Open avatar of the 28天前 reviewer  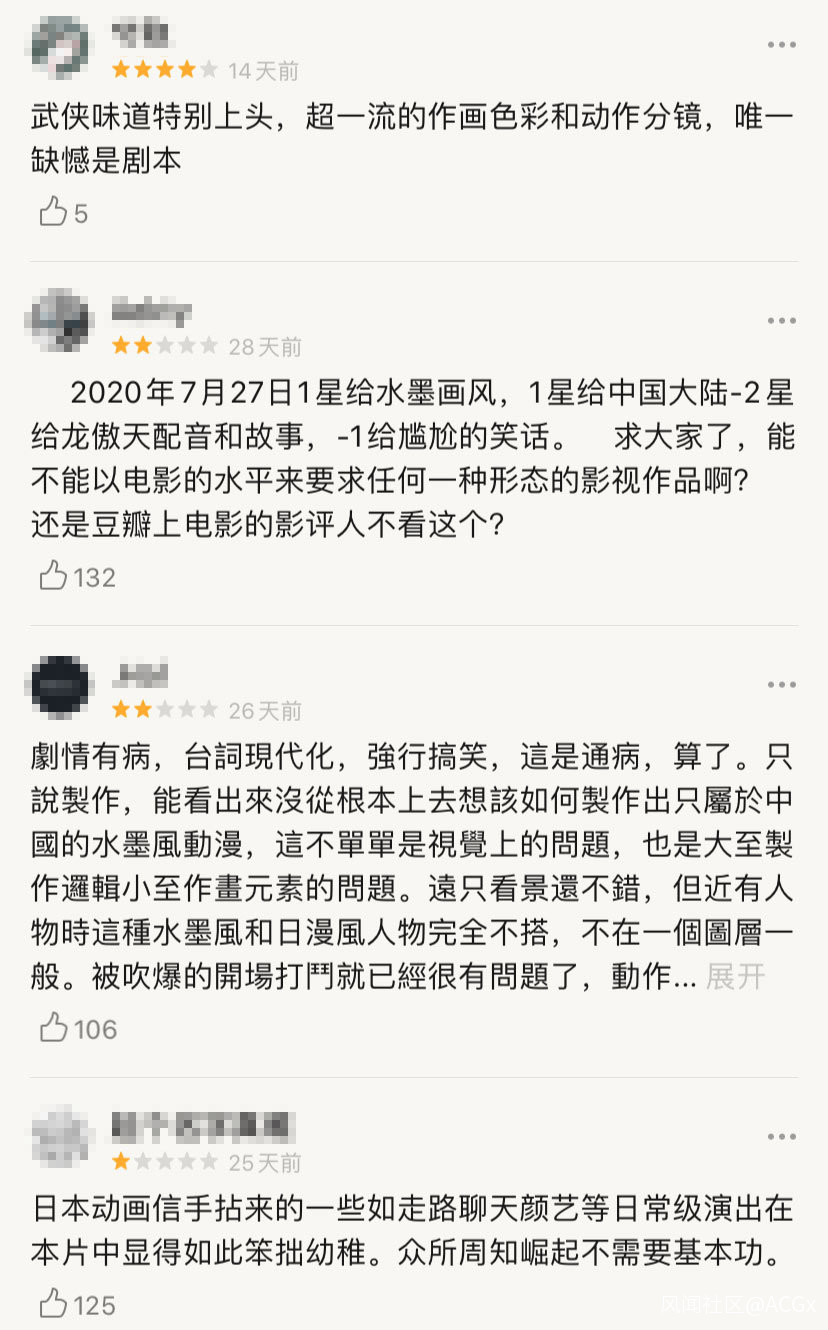tap(61, 321)
